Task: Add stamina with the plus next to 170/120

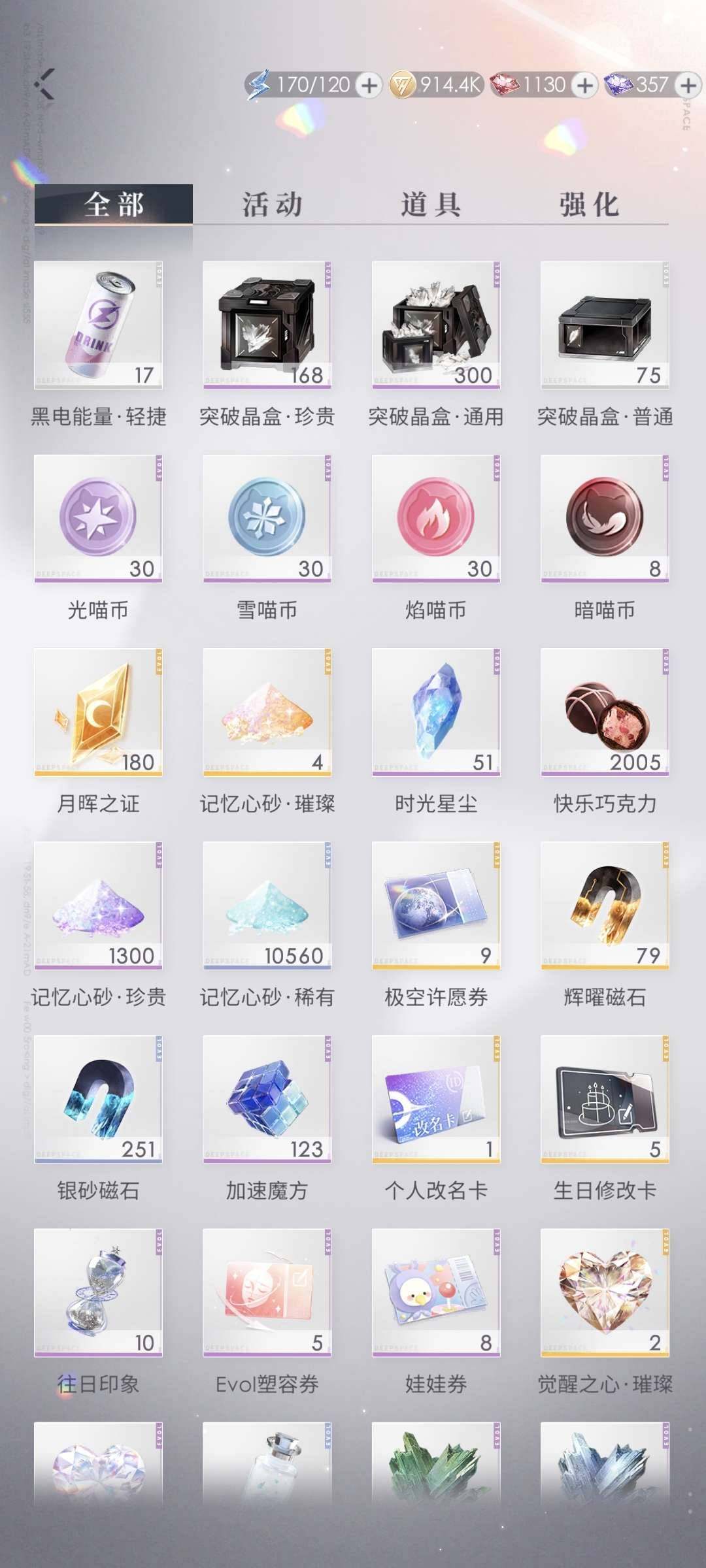Action: 369,85
